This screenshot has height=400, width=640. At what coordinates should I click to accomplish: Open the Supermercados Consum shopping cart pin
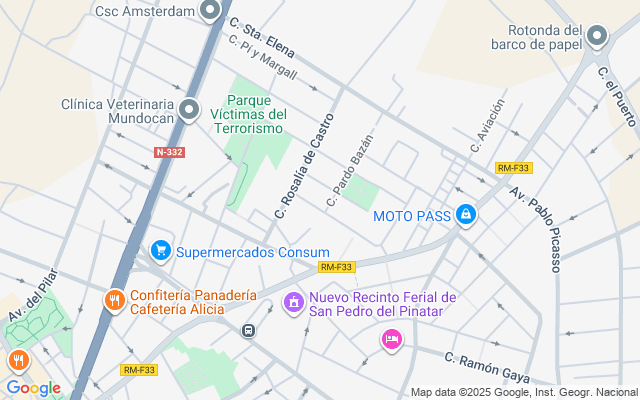point(161,251)
